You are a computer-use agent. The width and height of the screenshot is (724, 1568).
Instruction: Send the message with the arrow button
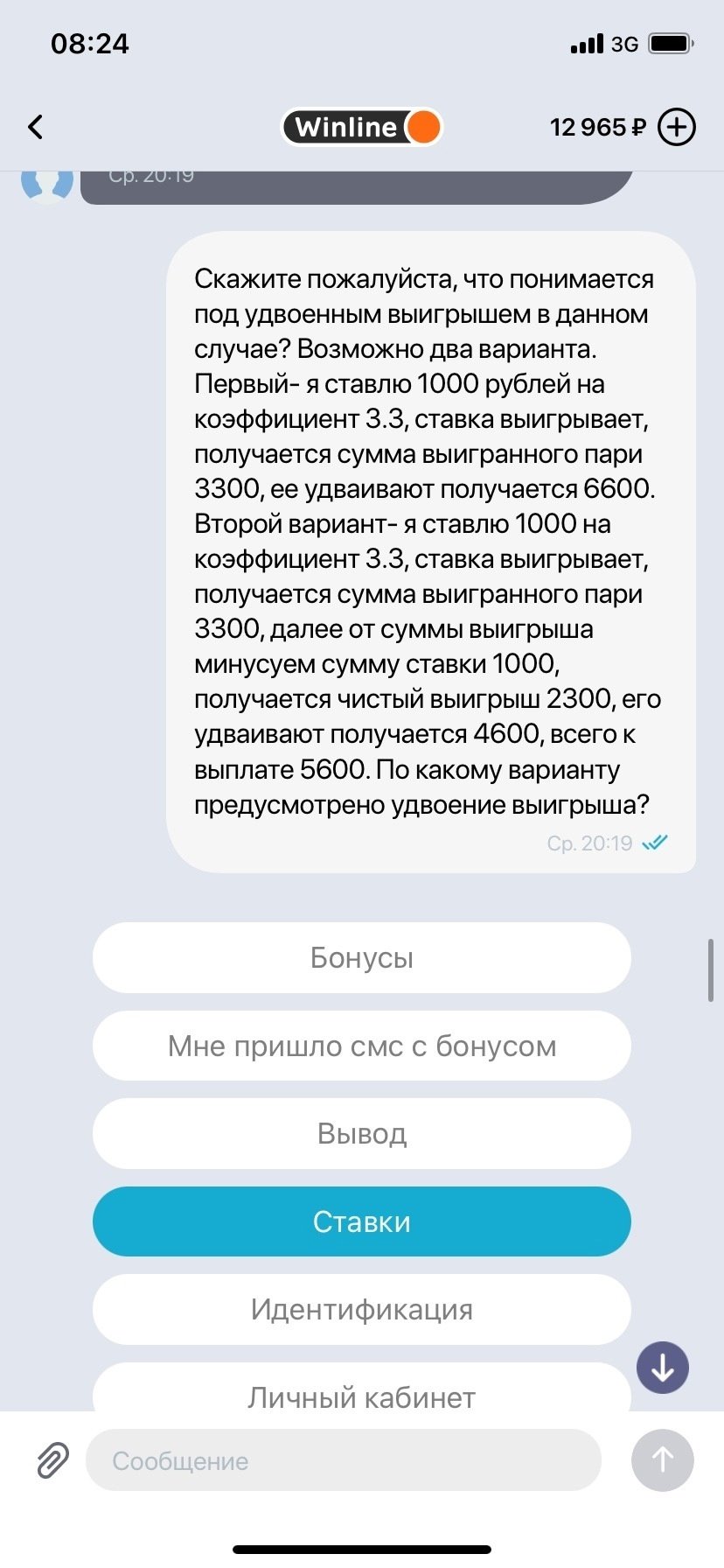pyautogui.click(x=662, y=1460)
